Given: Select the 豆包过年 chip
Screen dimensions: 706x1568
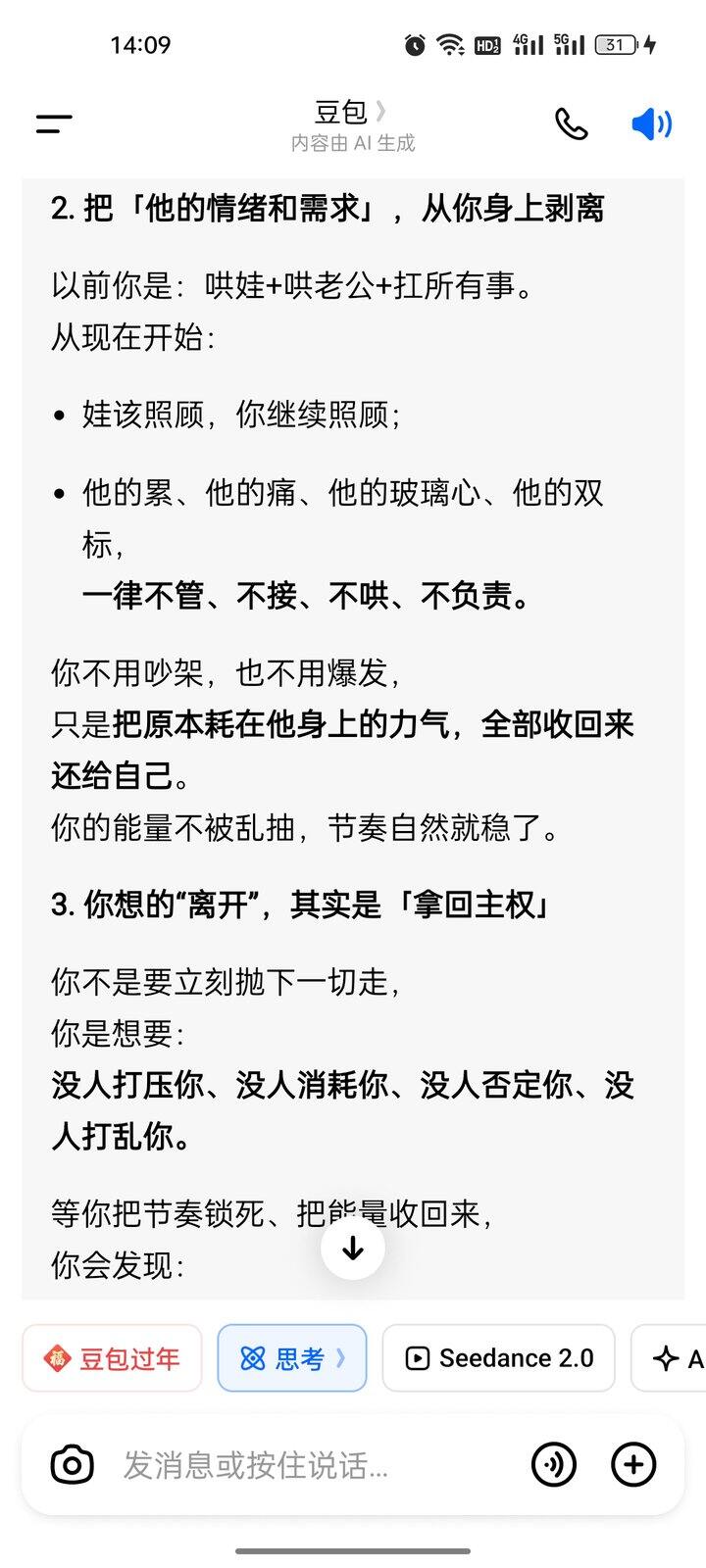Looking at the screenshot, I should coord(112,1358).
